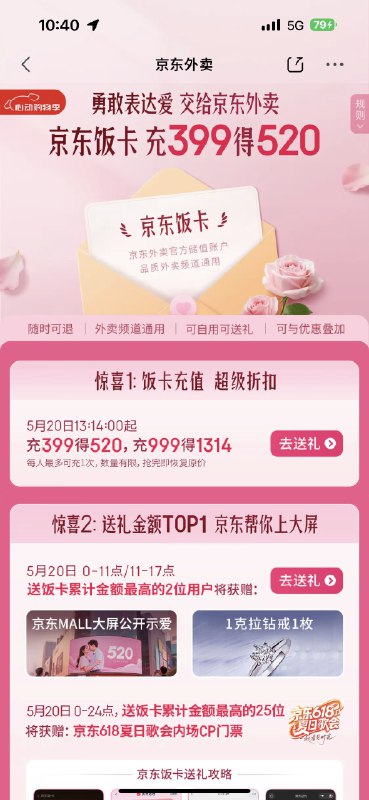Share this 京东外卖 page
Image resolution: width=369 pixels, height=800 pixels.
point(295,64)
